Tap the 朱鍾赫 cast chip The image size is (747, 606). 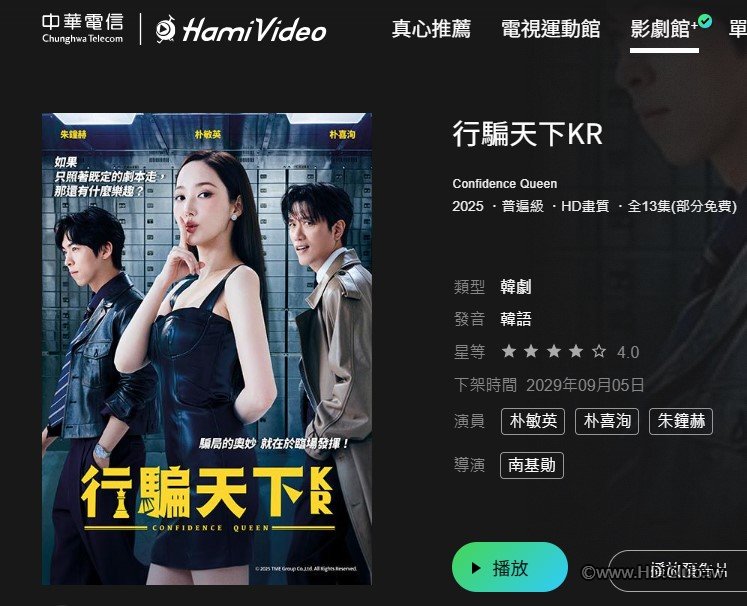(681, 421)
